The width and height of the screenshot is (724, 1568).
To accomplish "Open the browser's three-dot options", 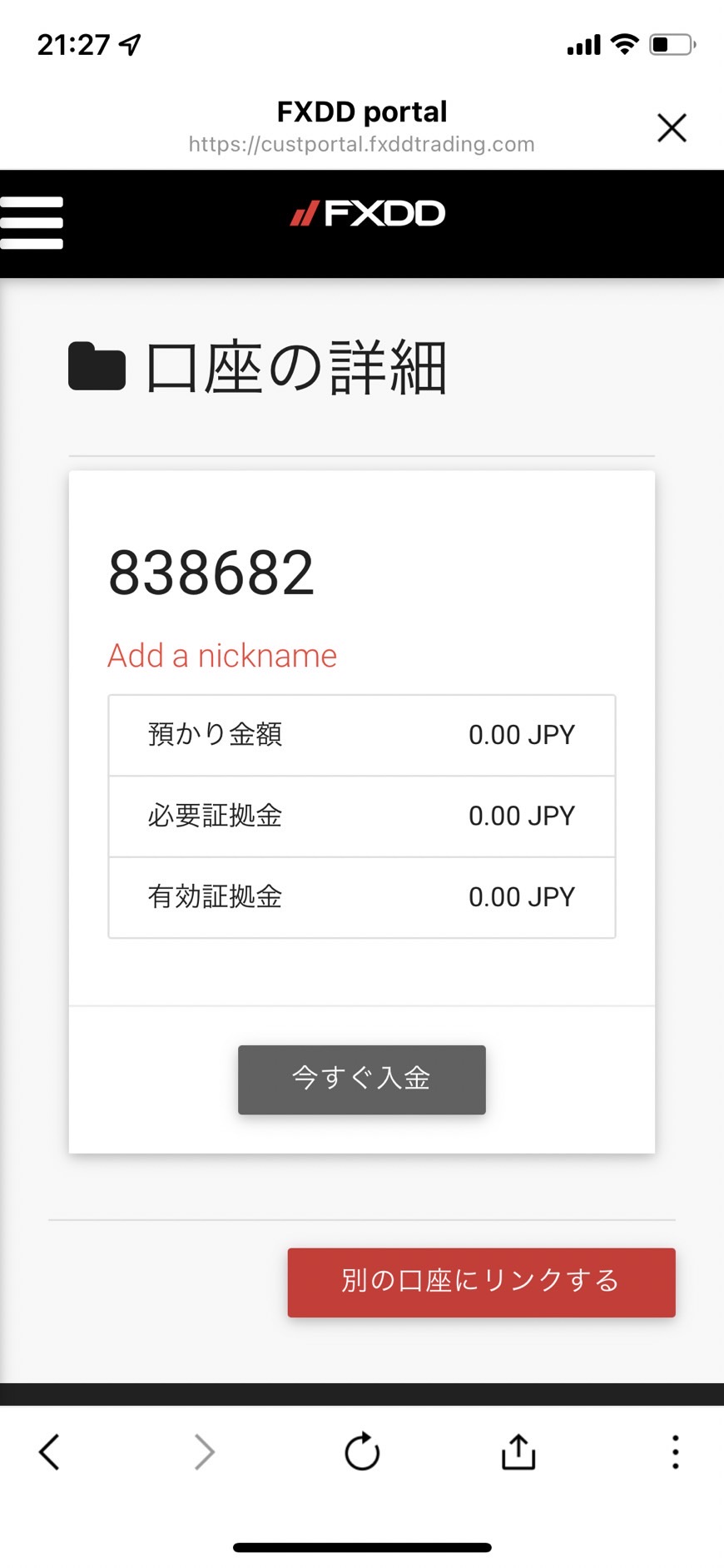I will 675,1452.
